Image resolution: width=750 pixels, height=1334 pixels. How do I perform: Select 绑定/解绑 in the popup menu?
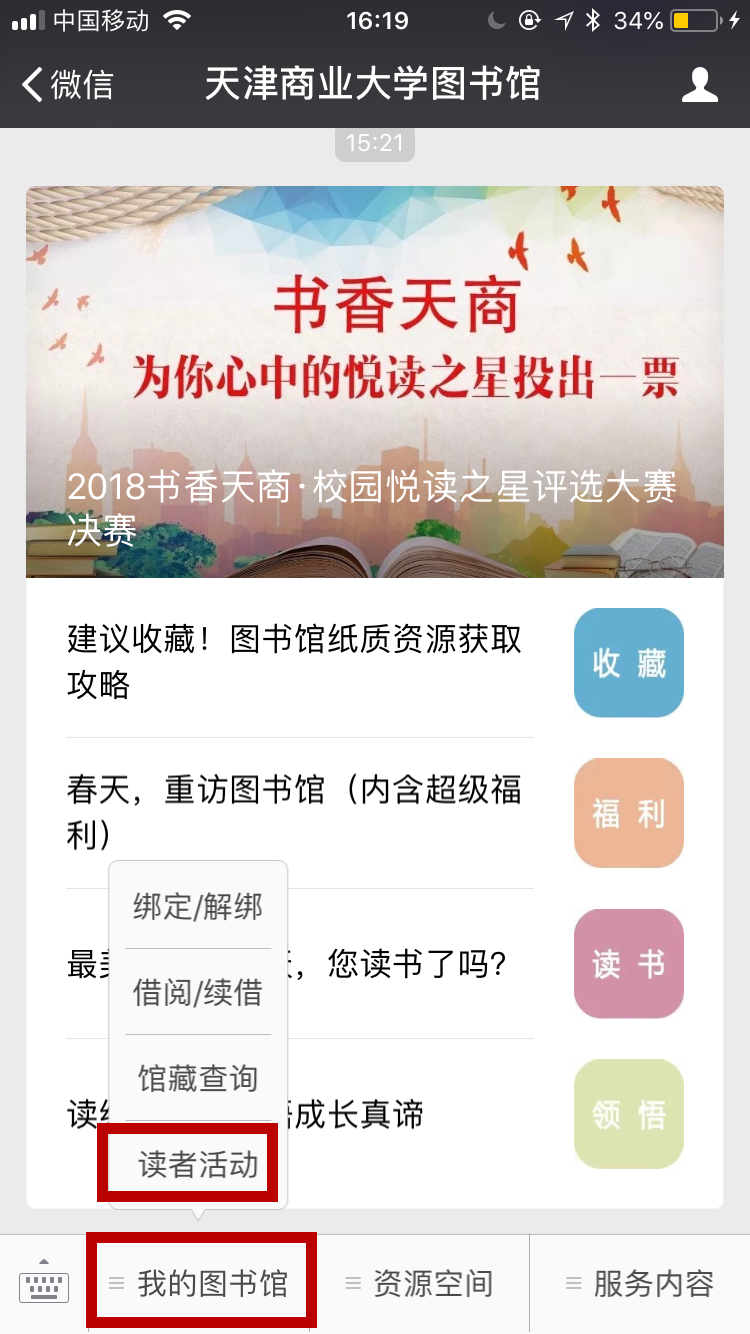tap(198, 907)
